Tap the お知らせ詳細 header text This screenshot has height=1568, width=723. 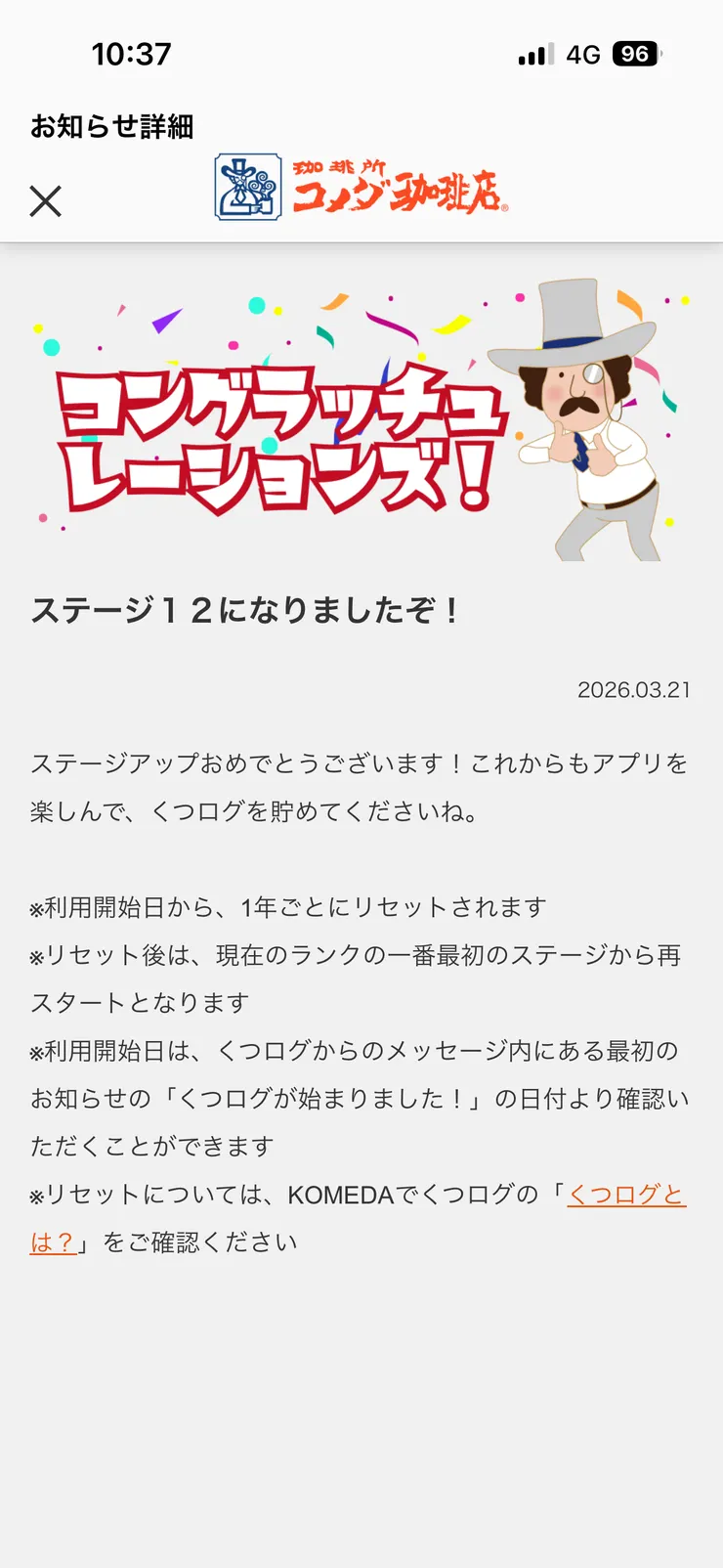(112, 127)
